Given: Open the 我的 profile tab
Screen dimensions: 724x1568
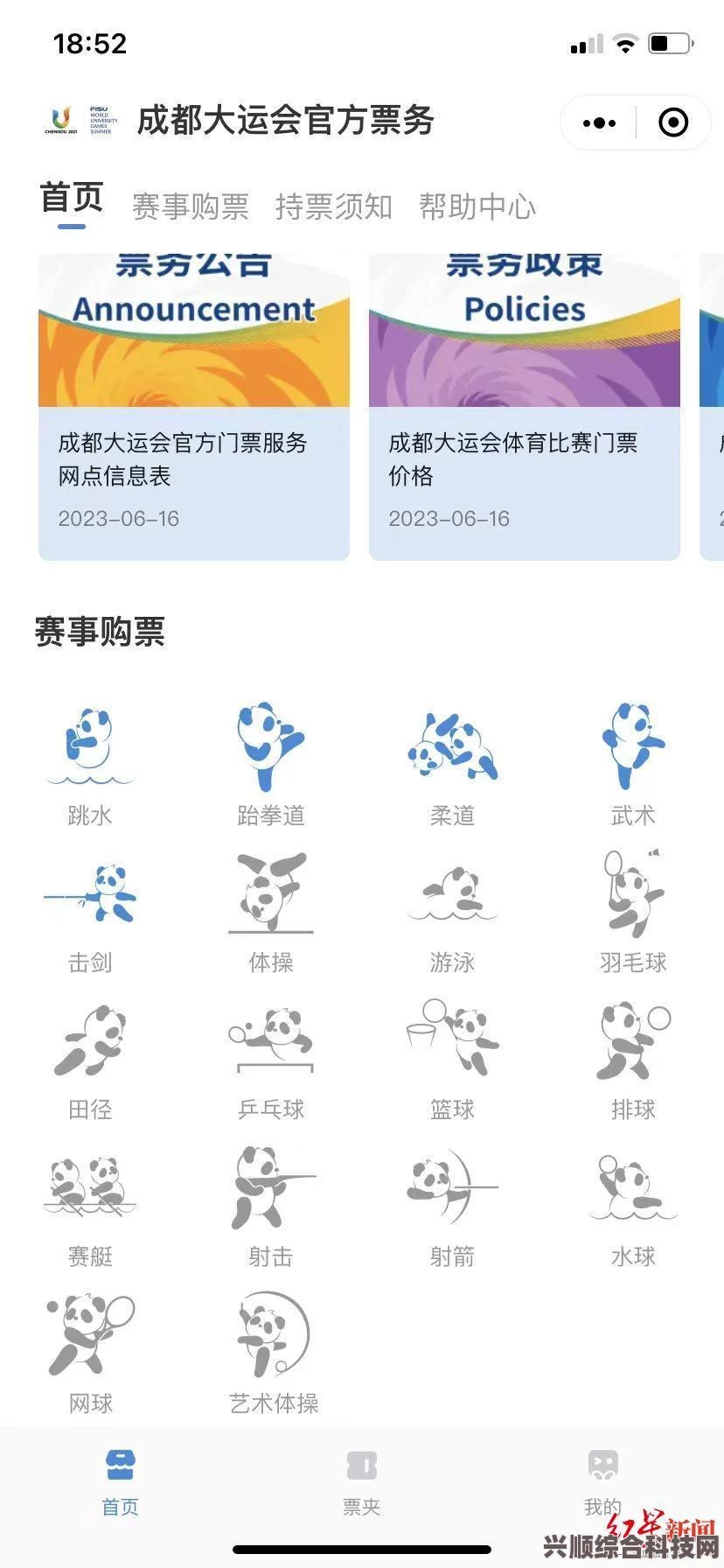Looking at the screenshot, I should tap(602, 1482).
